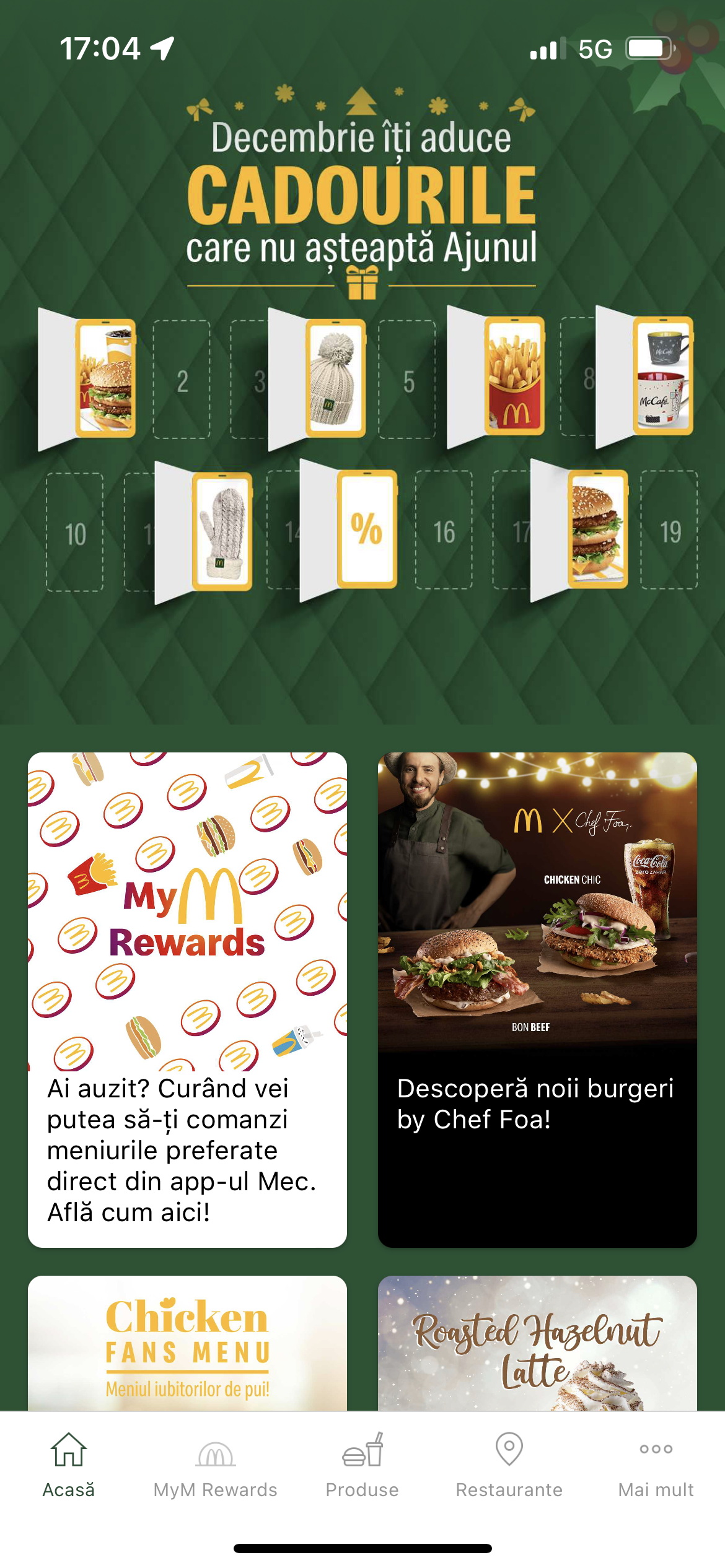Open the Roasted Hazelnut Latte card
This screenshot has width=725, height=1568.
pos(537,1343)
